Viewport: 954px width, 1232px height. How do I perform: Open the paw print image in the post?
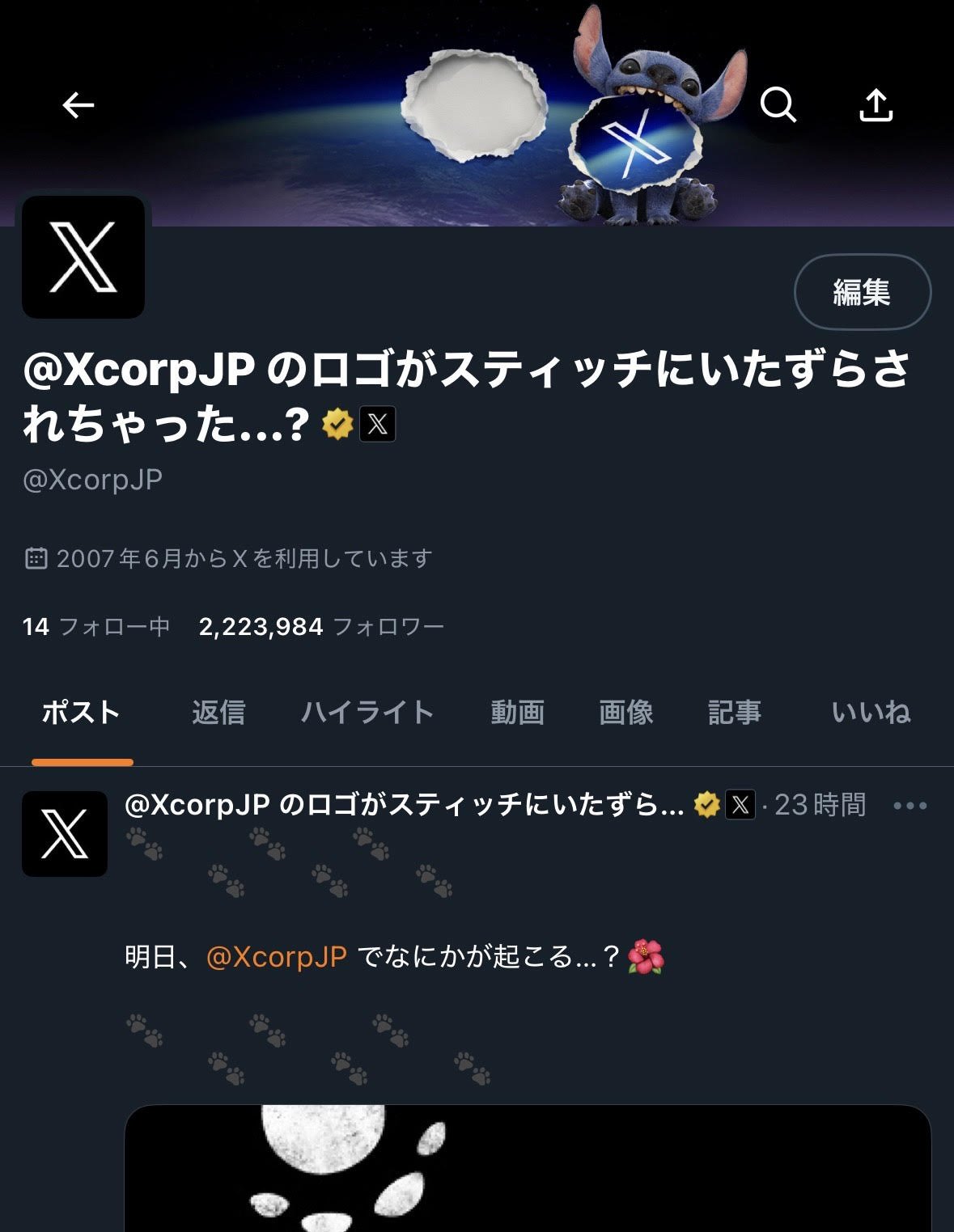point(528,1168)
